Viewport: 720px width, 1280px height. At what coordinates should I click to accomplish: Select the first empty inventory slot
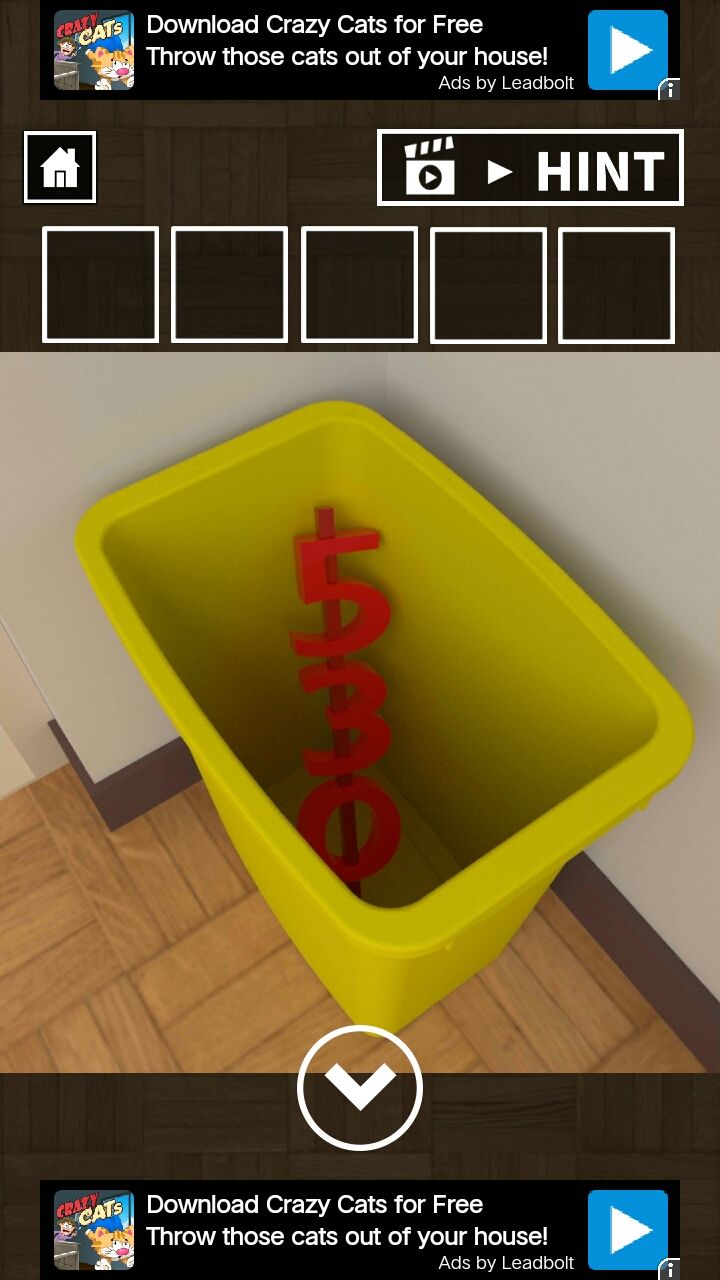click(100, 285)
